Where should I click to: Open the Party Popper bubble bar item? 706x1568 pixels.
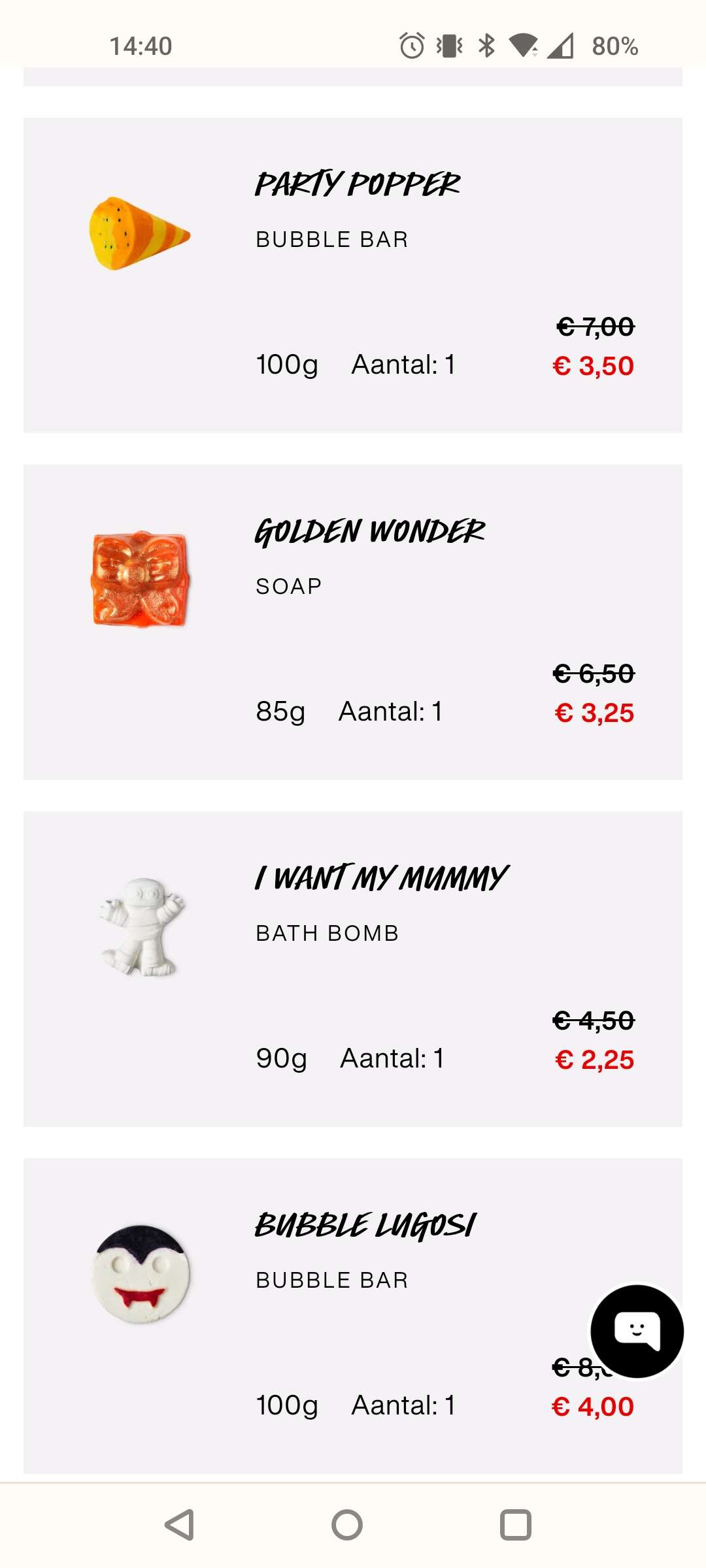(353, 275)
